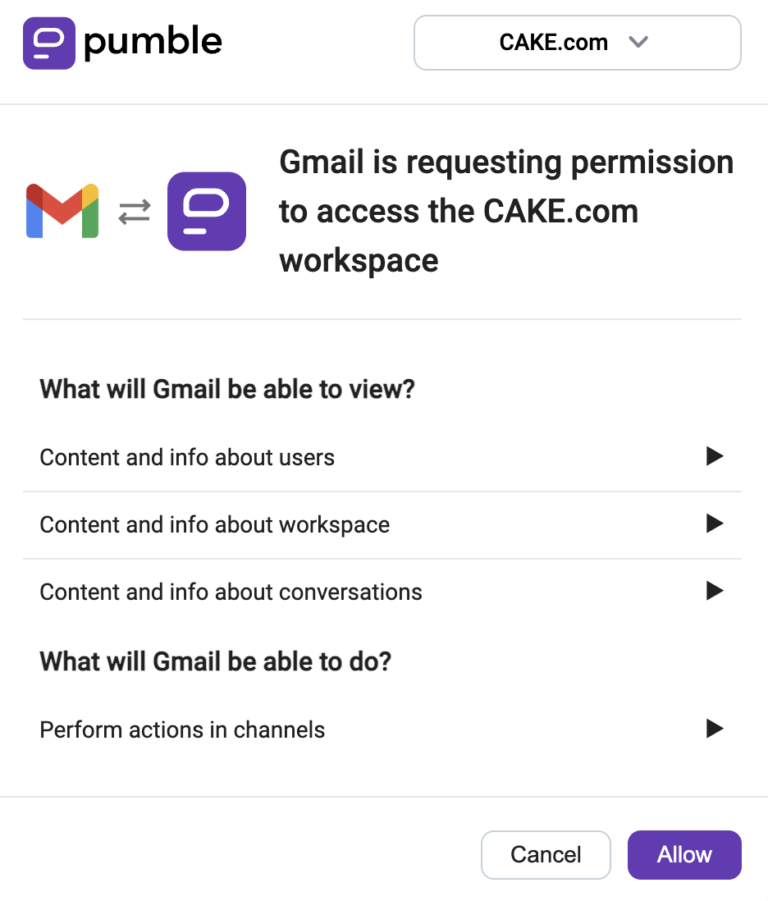
Task: Click the chevron next to CAKE.com
Action: coord(639,42)
